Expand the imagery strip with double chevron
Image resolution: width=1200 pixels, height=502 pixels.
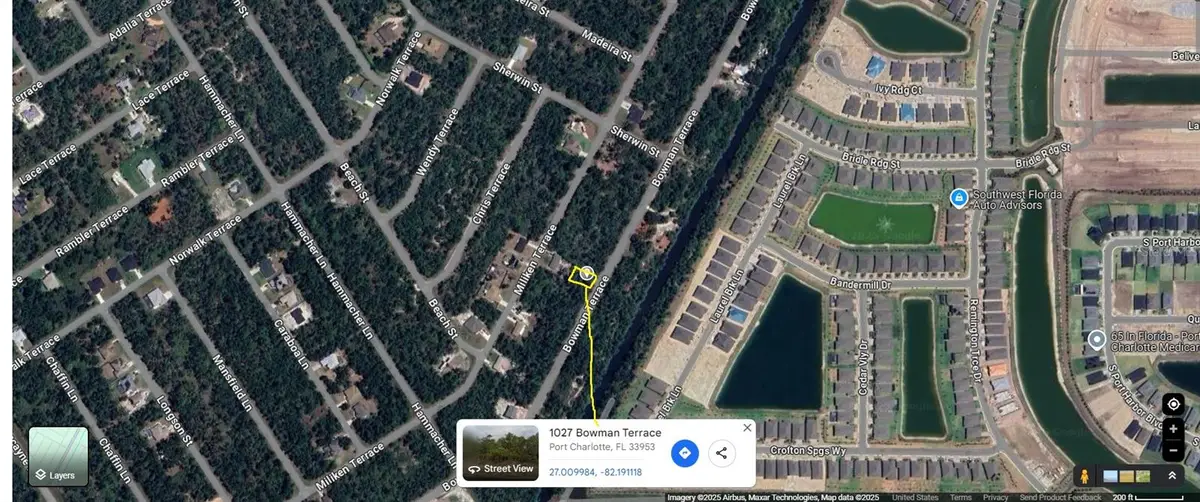click(x=1172, y=476)
